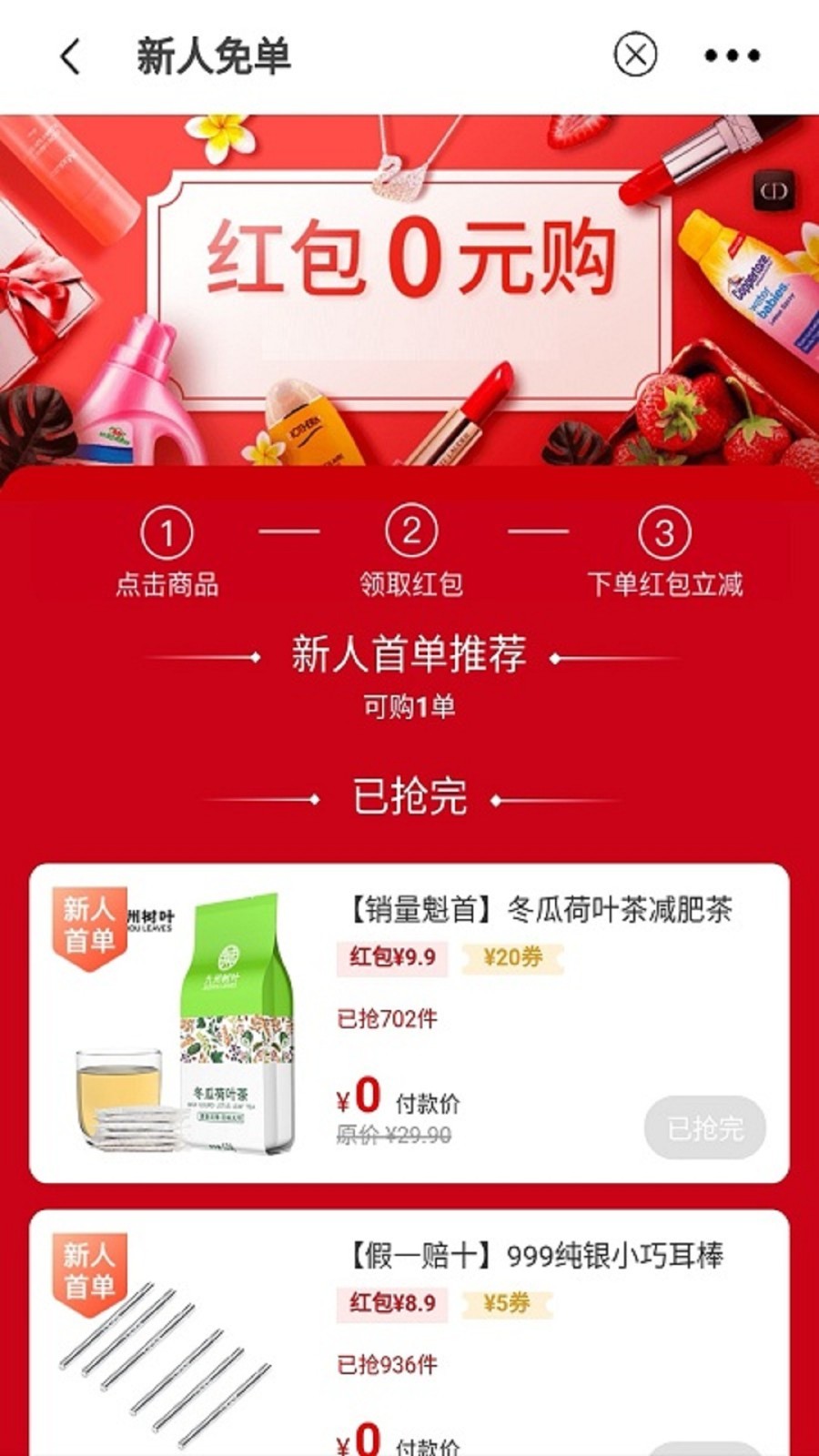Close the page with X icon

click(635, 55)
